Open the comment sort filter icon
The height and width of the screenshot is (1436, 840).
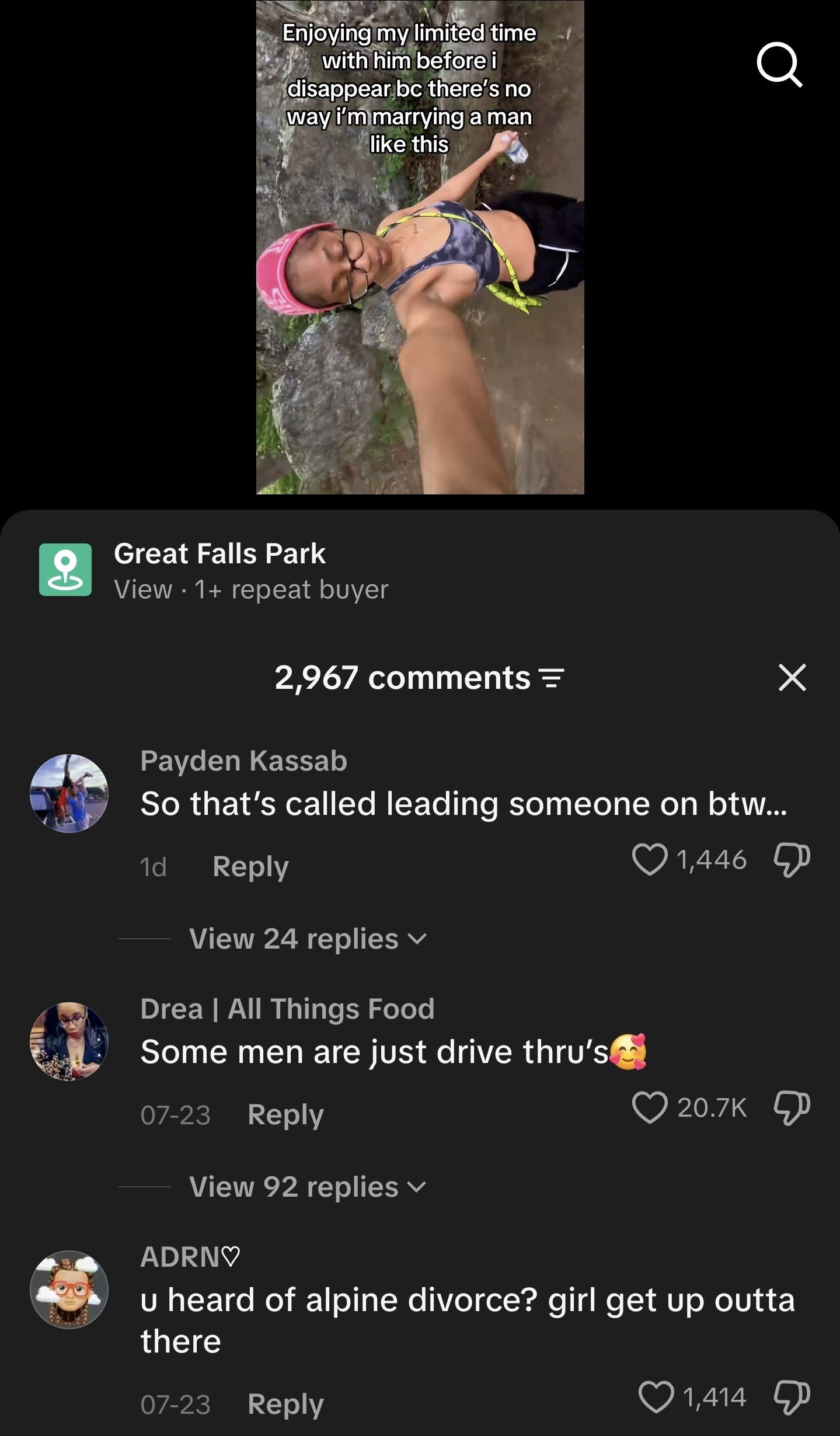pos(552,678)
